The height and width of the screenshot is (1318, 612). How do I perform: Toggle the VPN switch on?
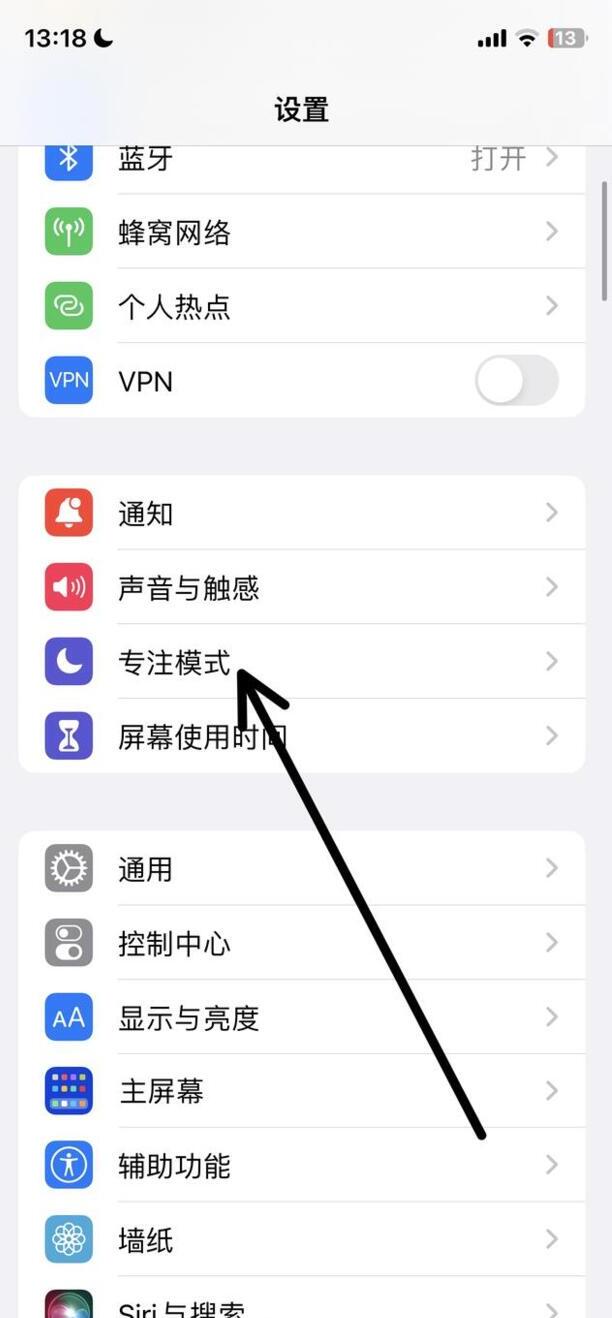coord(516,380)
